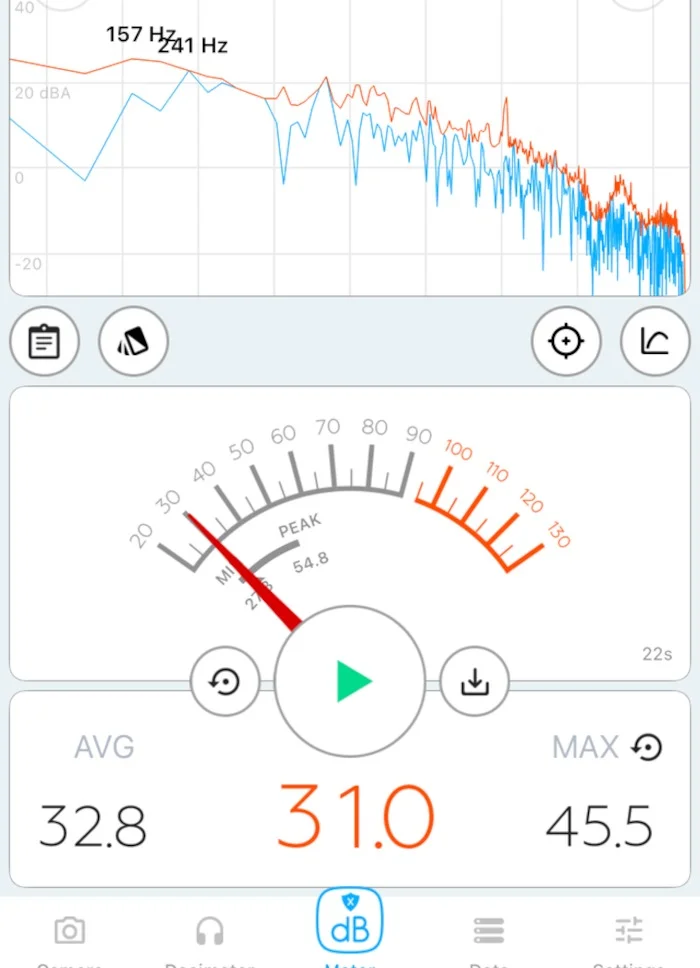Image resolution: width=700 pixels, height=968 pixels.
Task: Save the recorded measurement
Action: (474, 682)
